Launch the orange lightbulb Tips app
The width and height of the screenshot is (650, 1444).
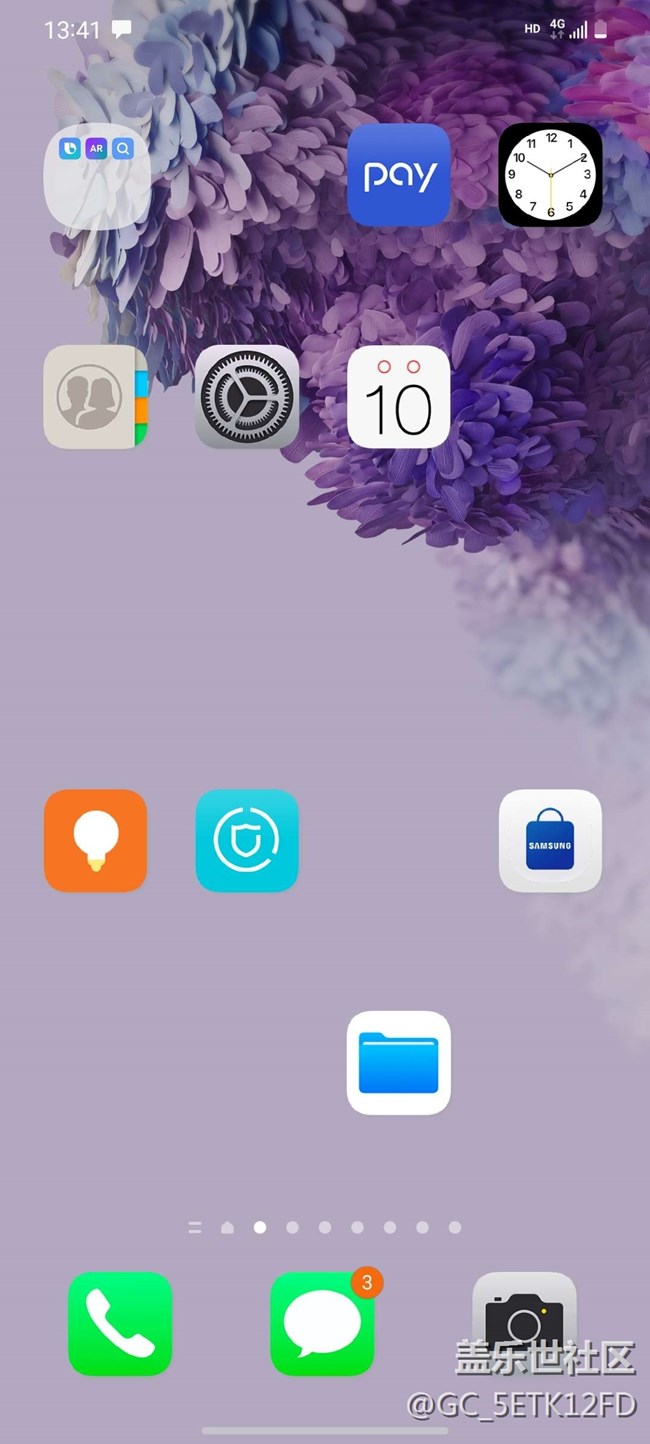tap(95, 840)
